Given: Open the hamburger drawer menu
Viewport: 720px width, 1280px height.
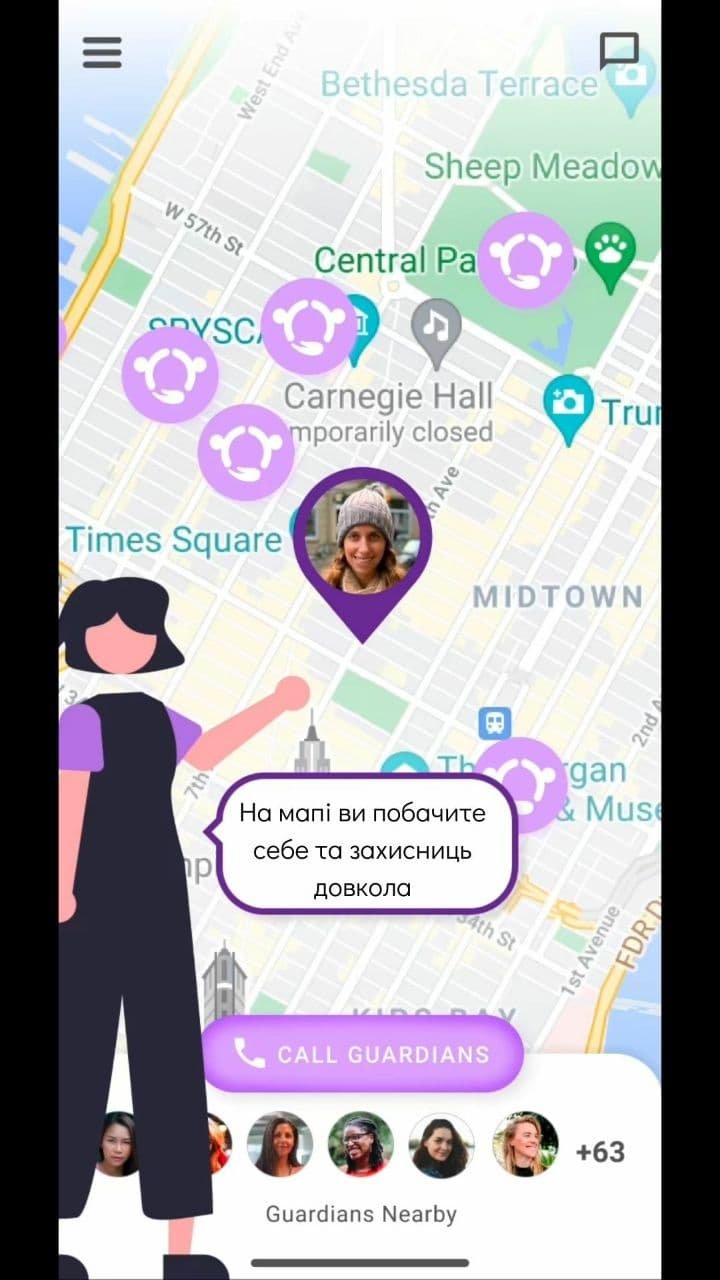Looking at the screenshot, I should coord(102,52).
